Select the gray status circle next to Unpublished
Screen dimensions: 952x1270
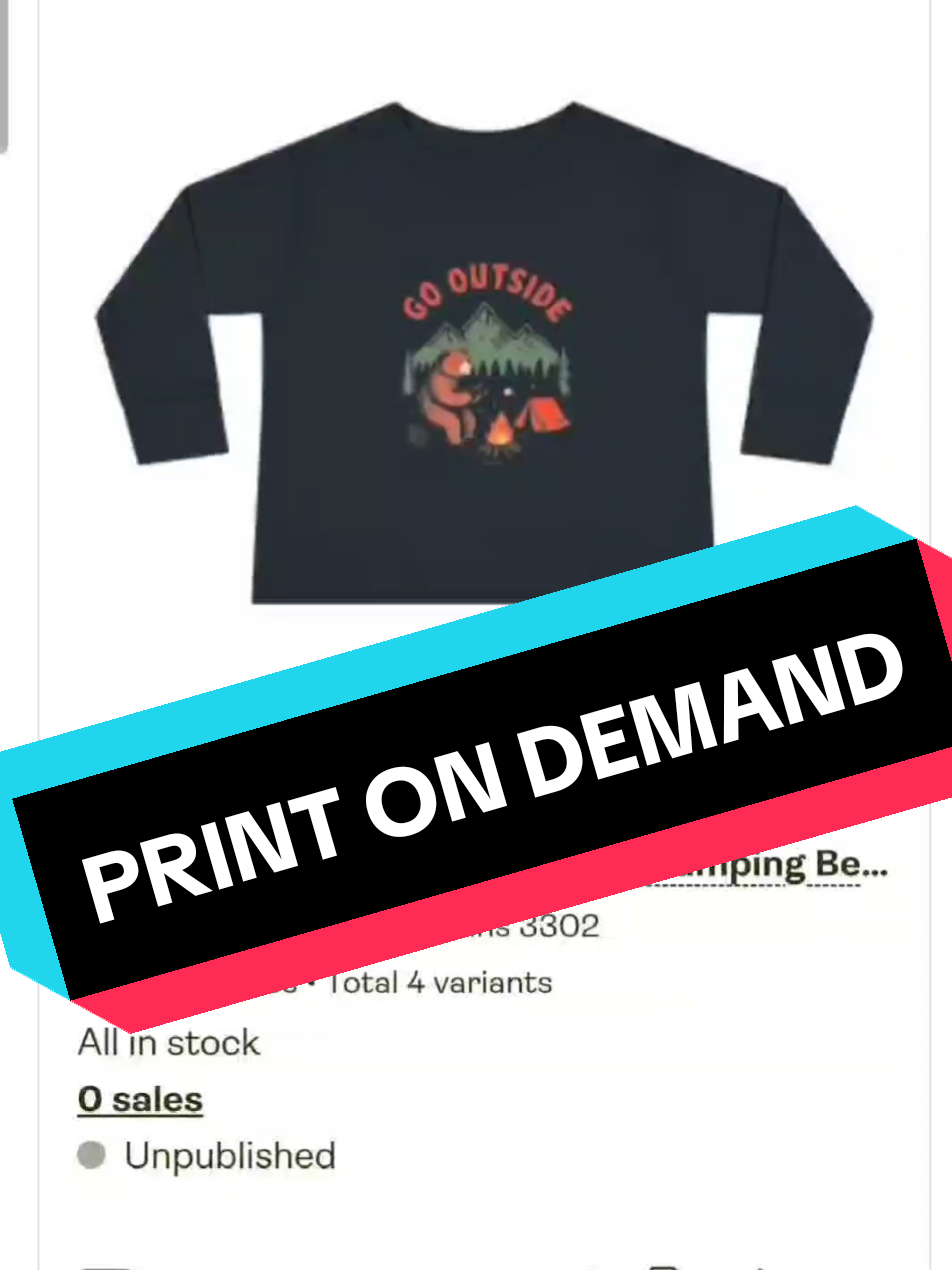coord(92,1155)
